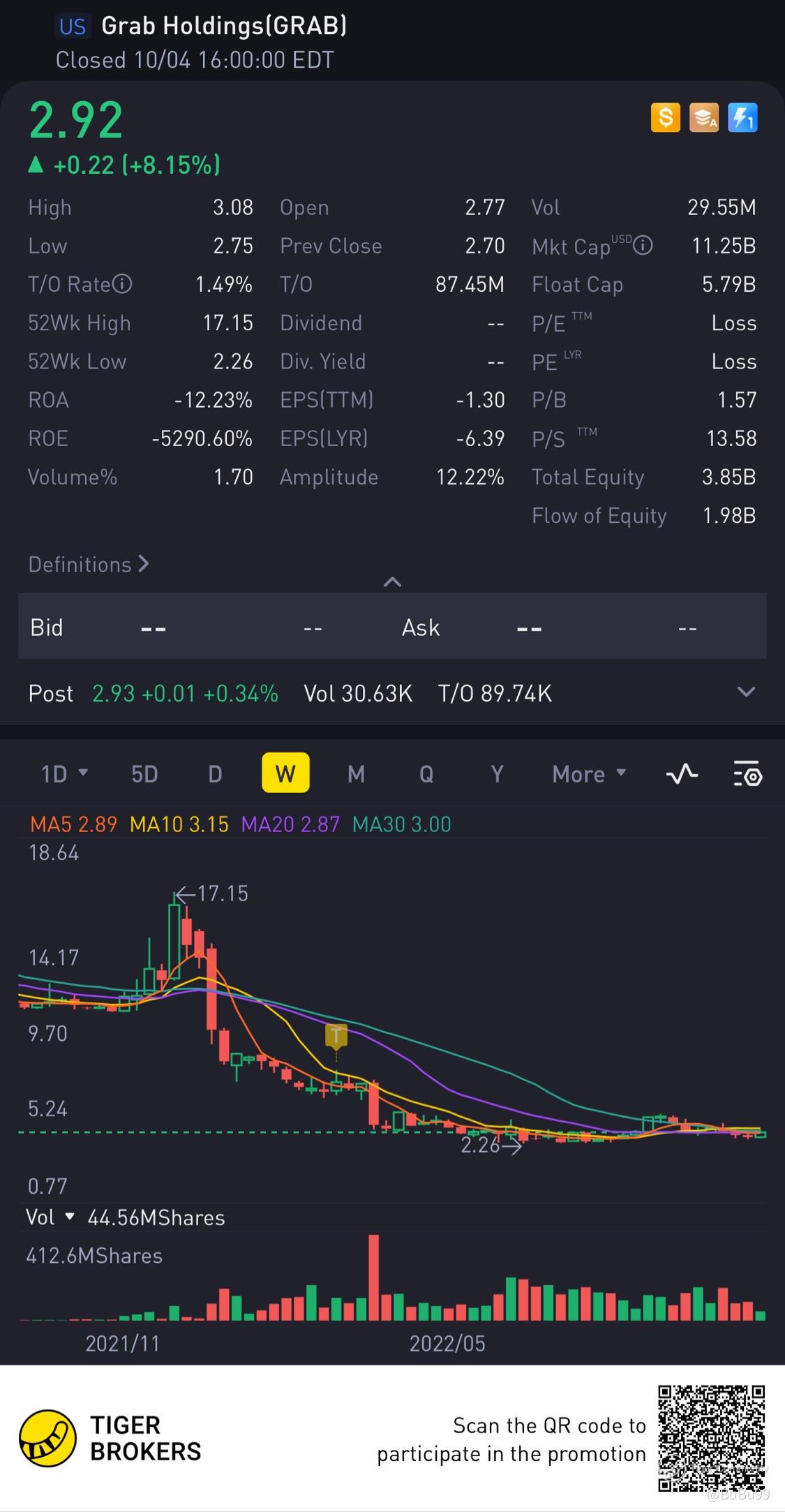Switch to the yearly Y chart
785x1512 pixels.
coord(497,773)
